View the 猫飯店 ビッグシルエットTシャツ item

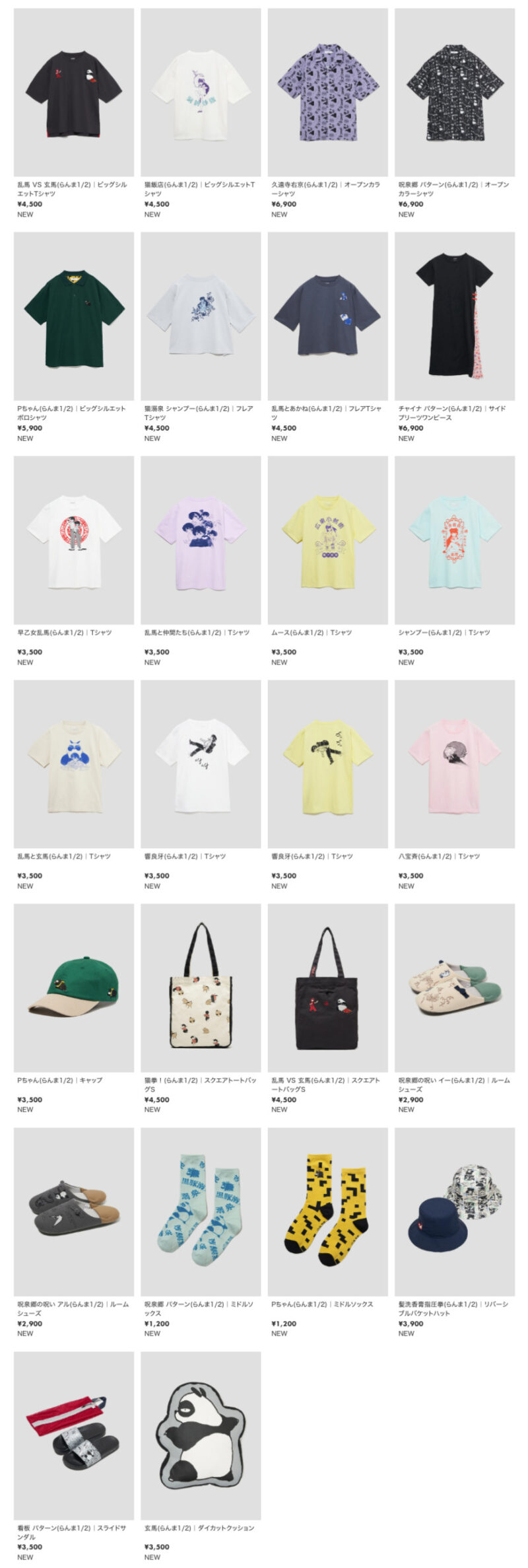201,92
